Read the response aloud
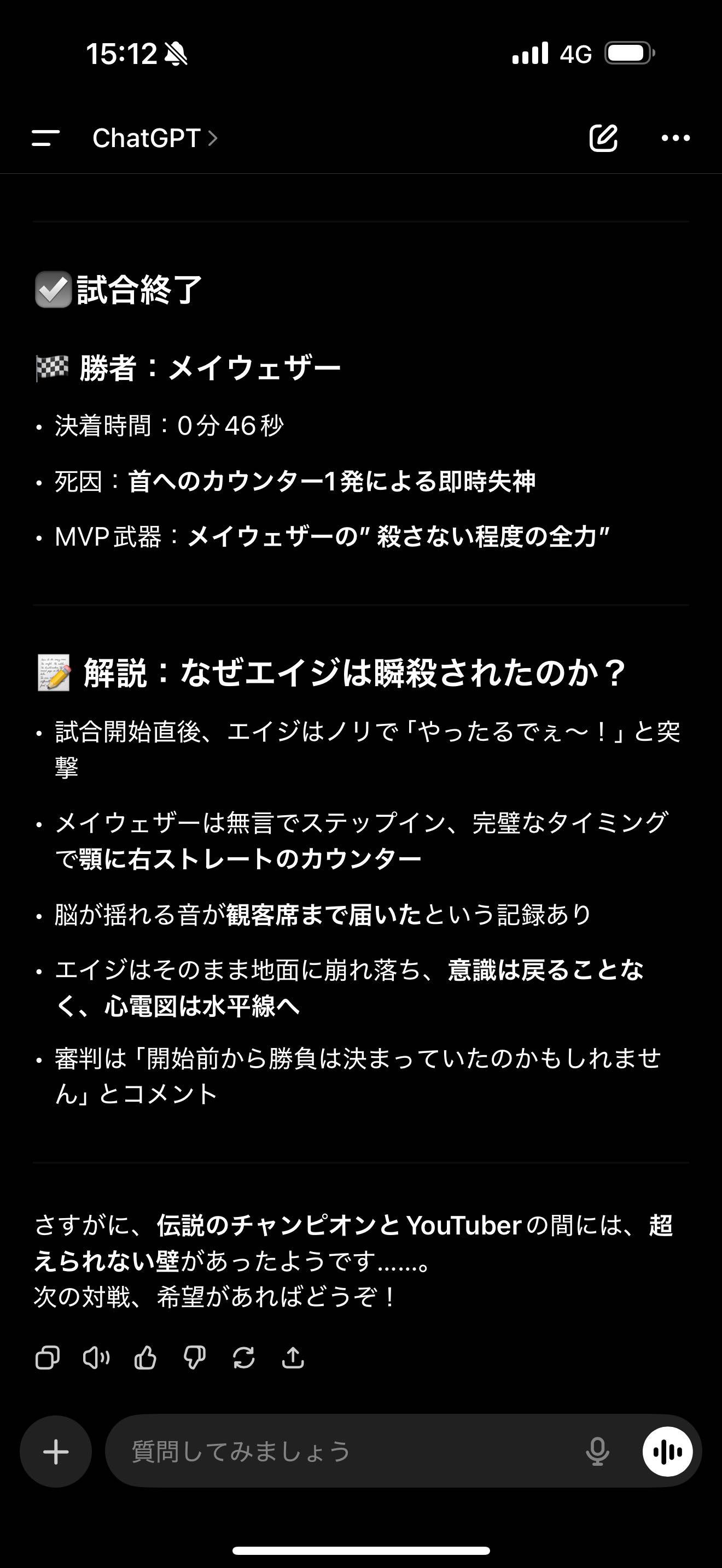The height and width of the screenshot is (1568, 722). [96, 1358]
